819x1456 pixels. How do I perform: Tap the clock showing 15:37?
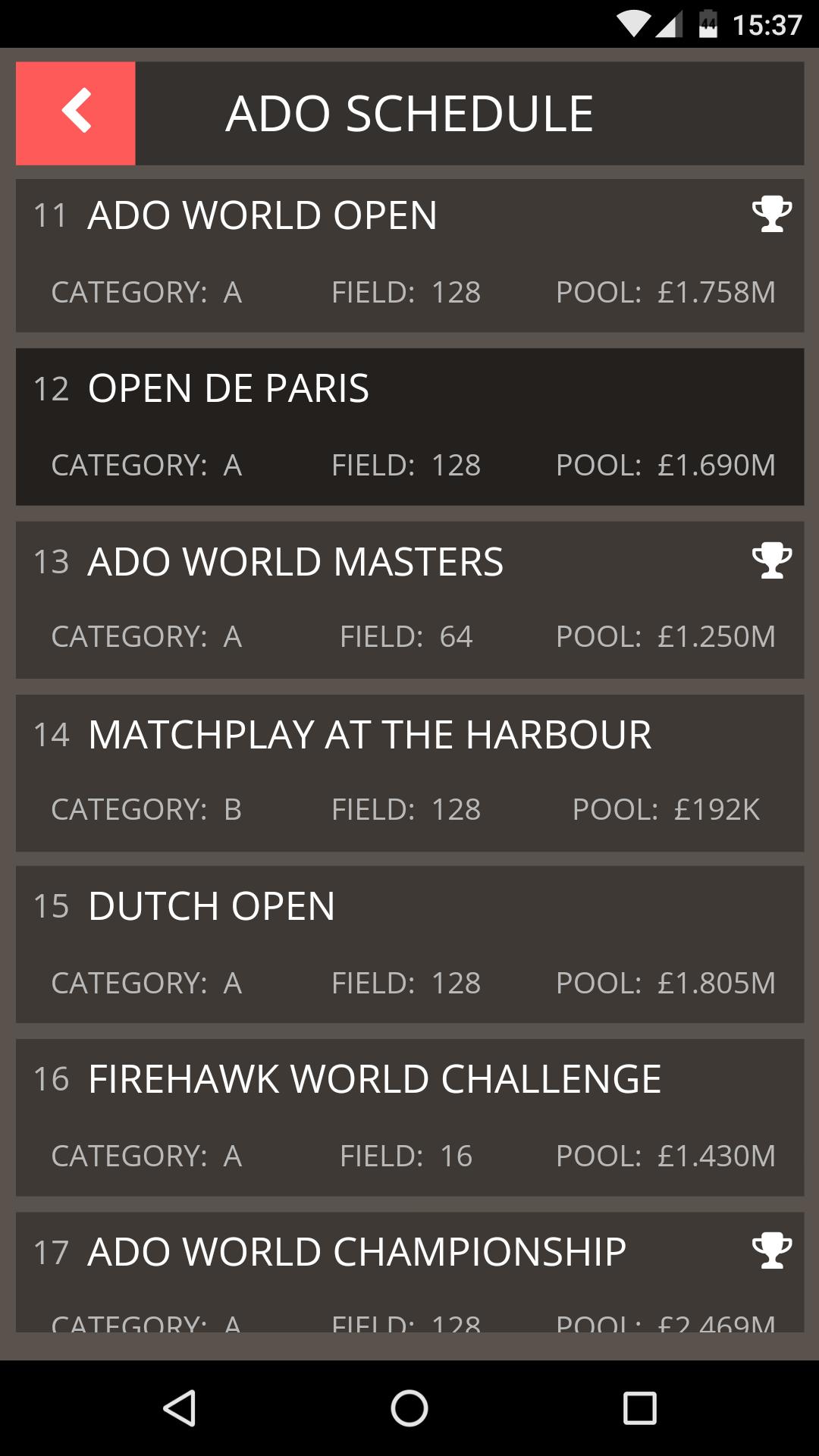(766, 23)
